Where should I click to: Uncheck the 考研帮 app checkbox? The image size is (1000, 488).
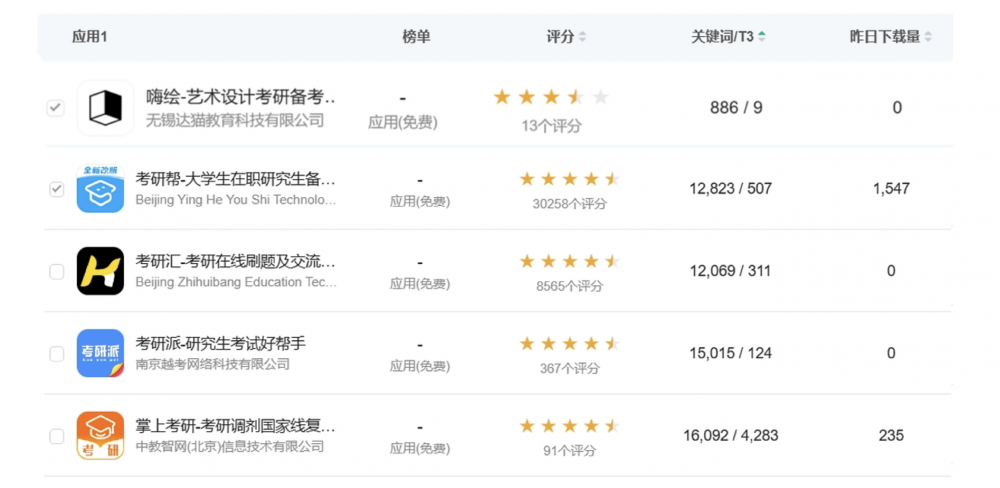(x=56, y=189)
